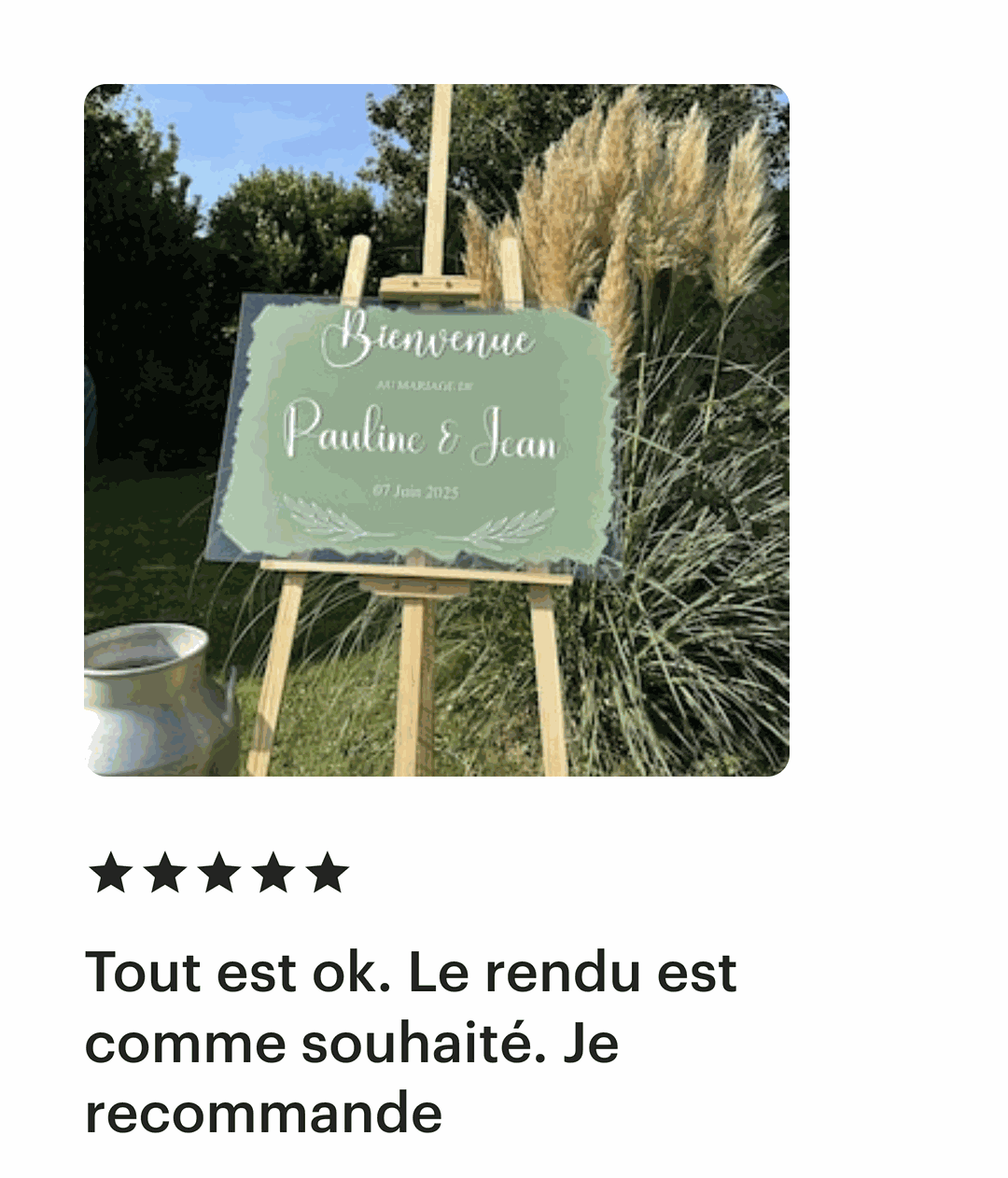Open the review photo of the welcome sign
Viewport: 1008px width, 1178px height.
436,429
